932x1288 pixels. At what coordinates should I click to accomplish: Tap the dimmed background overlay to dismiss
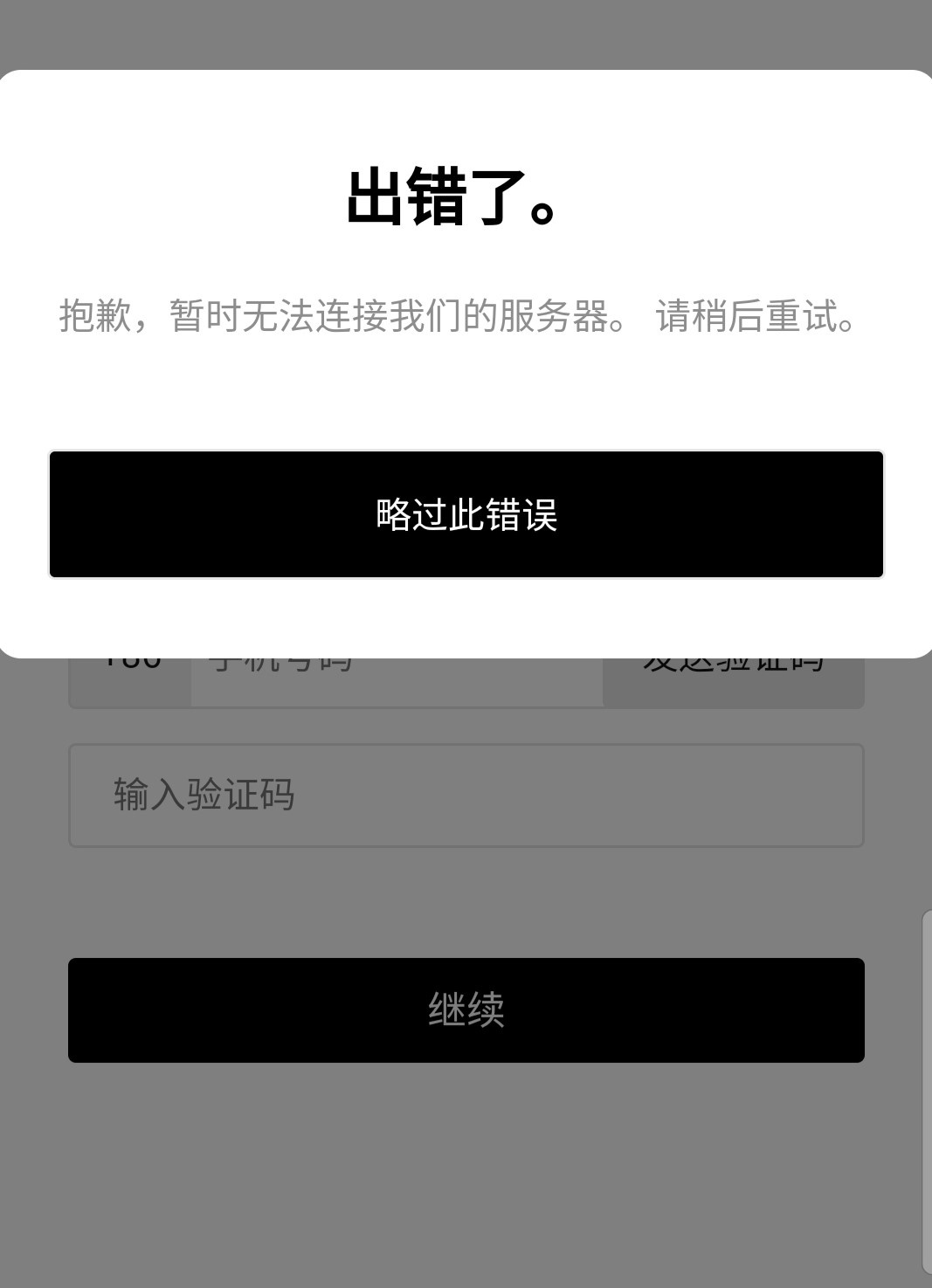coord(466,35)
